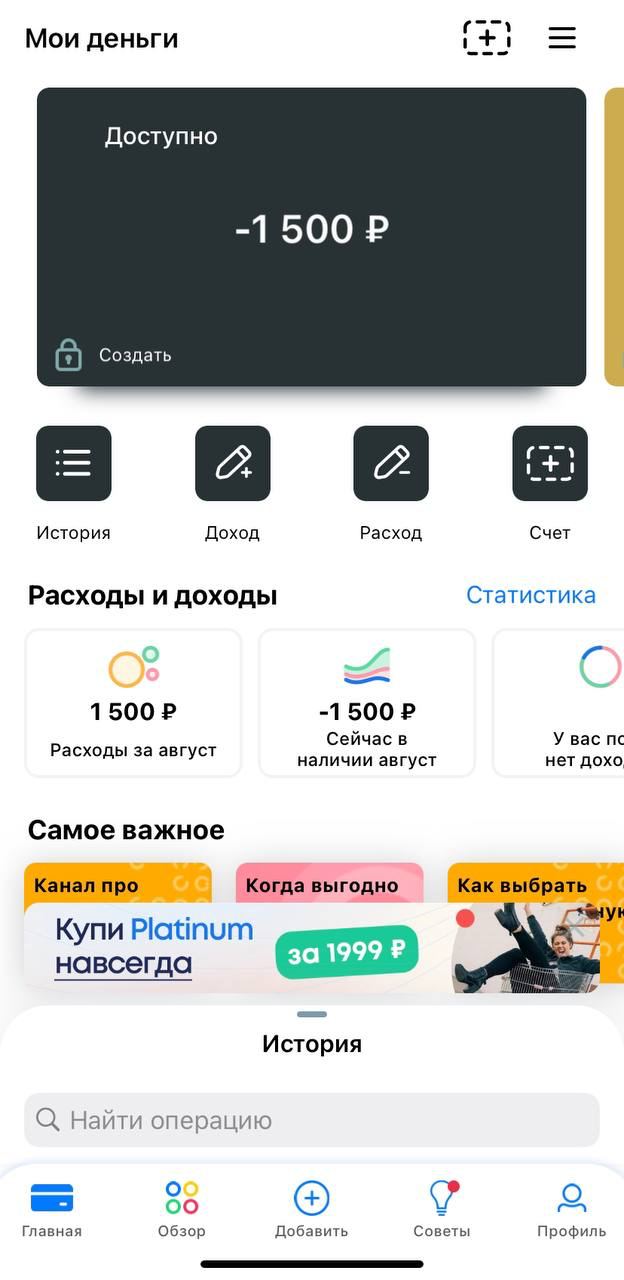
Task: Open the Расходы за август card
Action: pyautogui.click(x=133, y=702)
